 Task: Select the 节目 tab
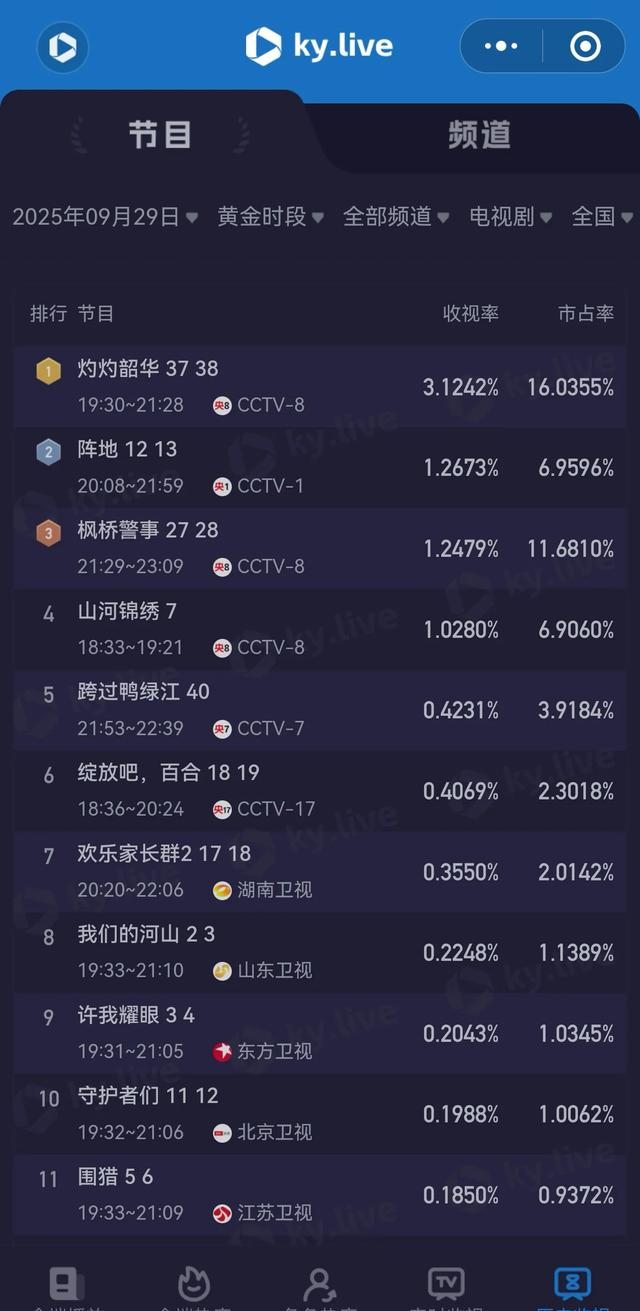pos(159,135)
